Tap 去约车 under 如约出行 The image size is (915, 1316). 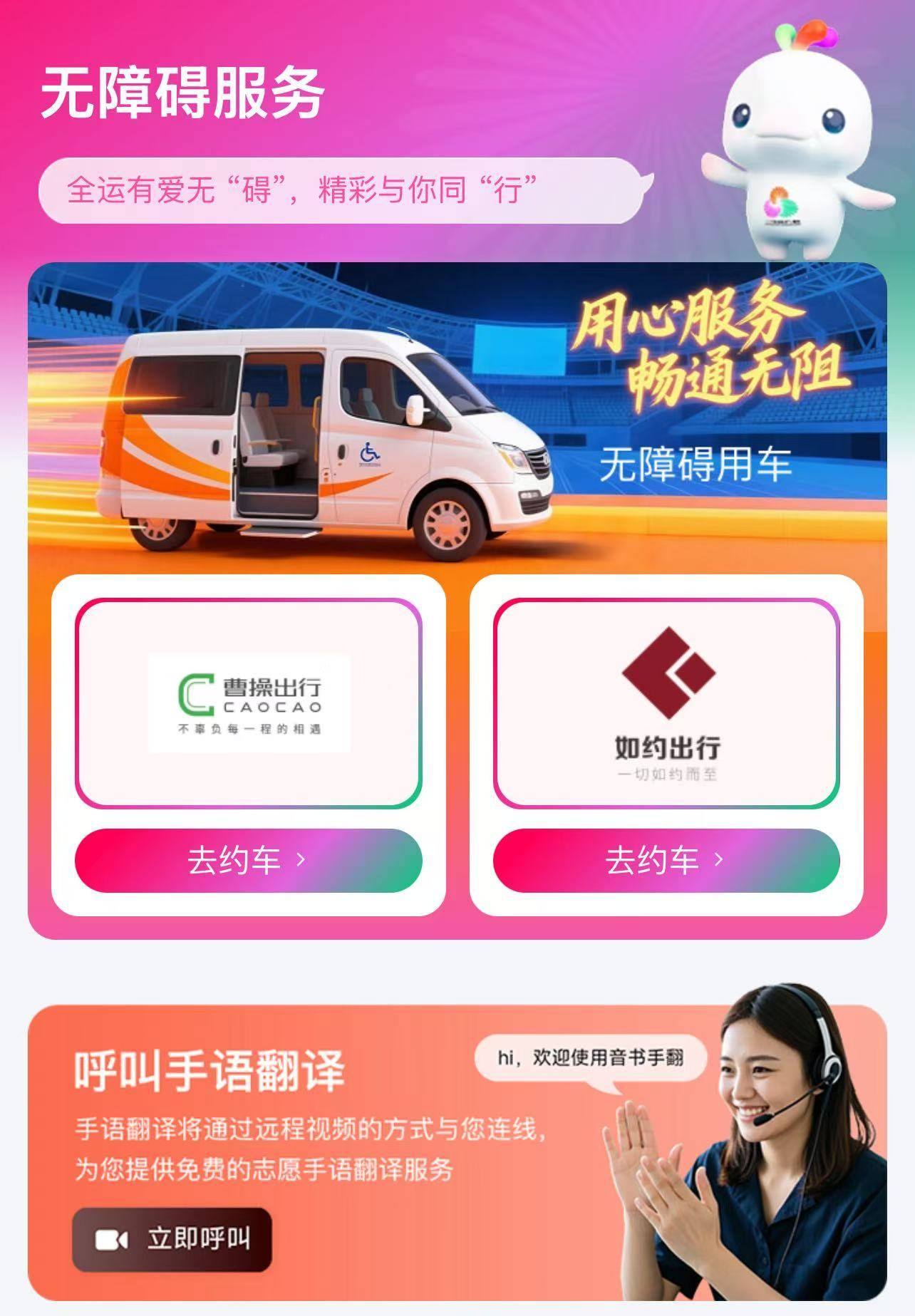click(x=666, y=860)
